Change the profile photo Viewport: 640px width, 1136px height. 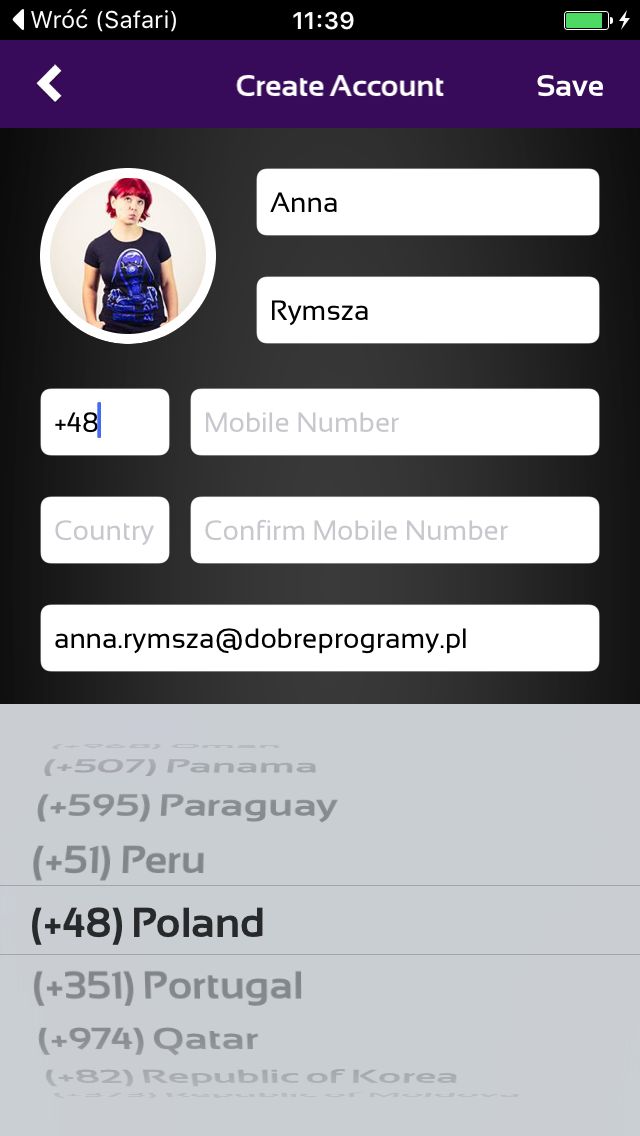tap(128, 256)
